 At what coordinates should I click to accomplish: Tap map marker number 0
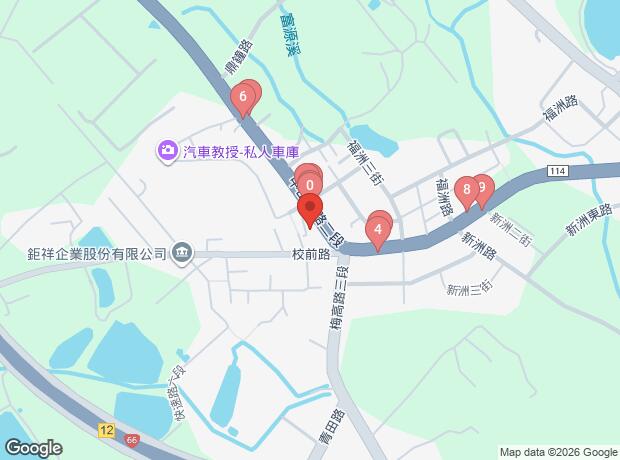click(310, 185)
